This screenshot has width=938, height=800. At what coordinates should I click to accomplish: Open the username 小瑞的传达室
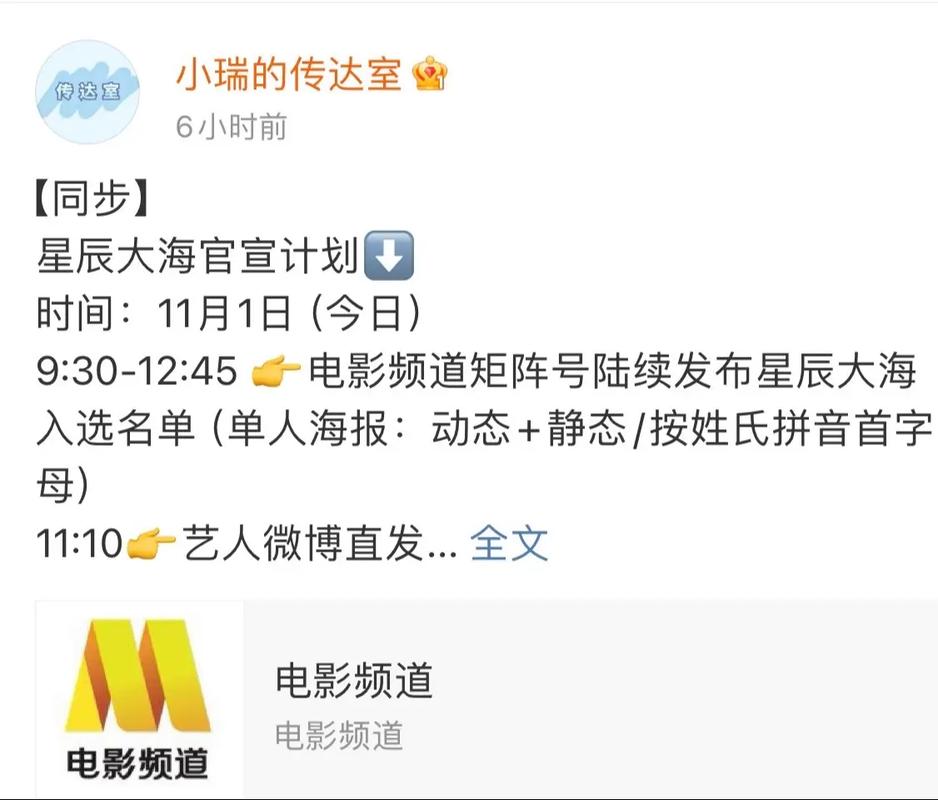[x=288, y=73]
